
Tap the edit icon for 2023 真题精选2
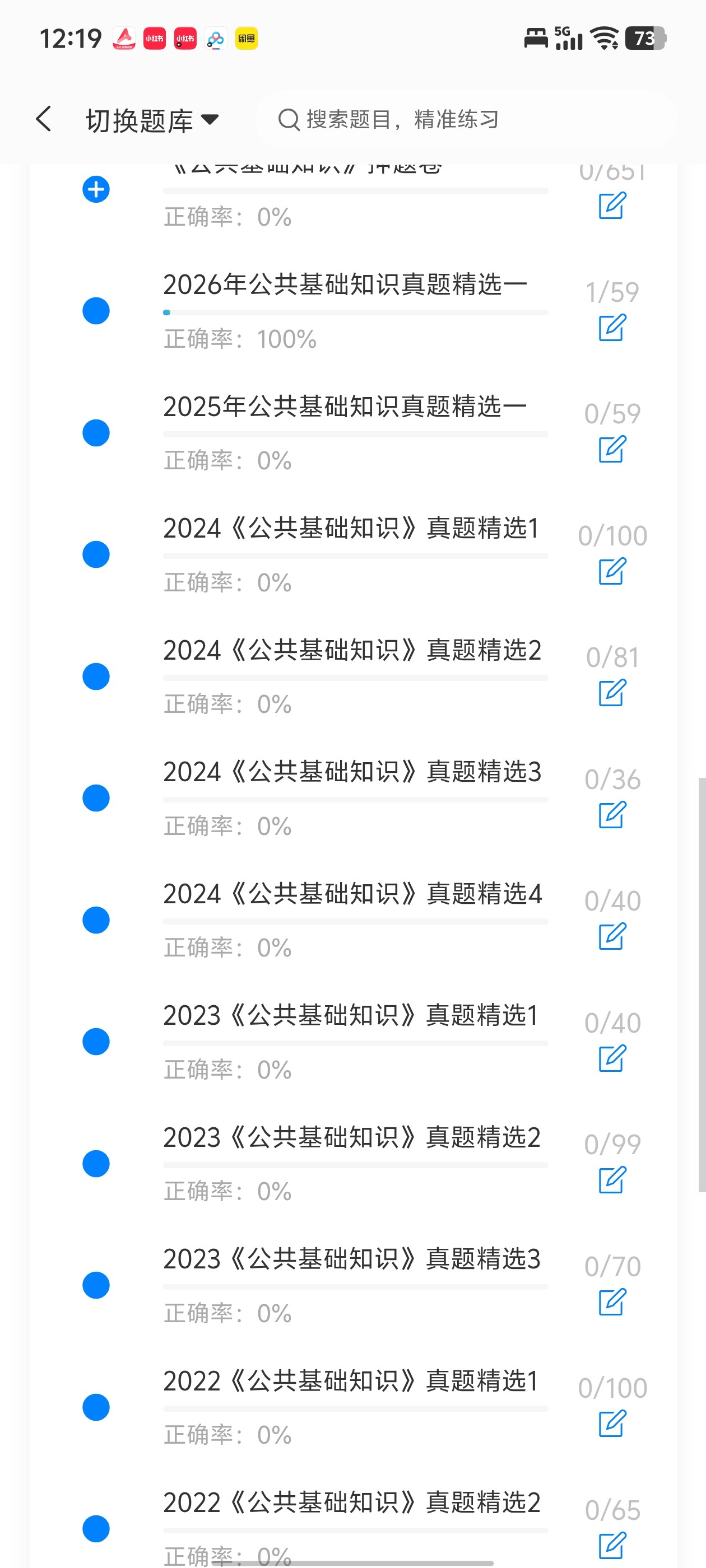pos(612,1180)
